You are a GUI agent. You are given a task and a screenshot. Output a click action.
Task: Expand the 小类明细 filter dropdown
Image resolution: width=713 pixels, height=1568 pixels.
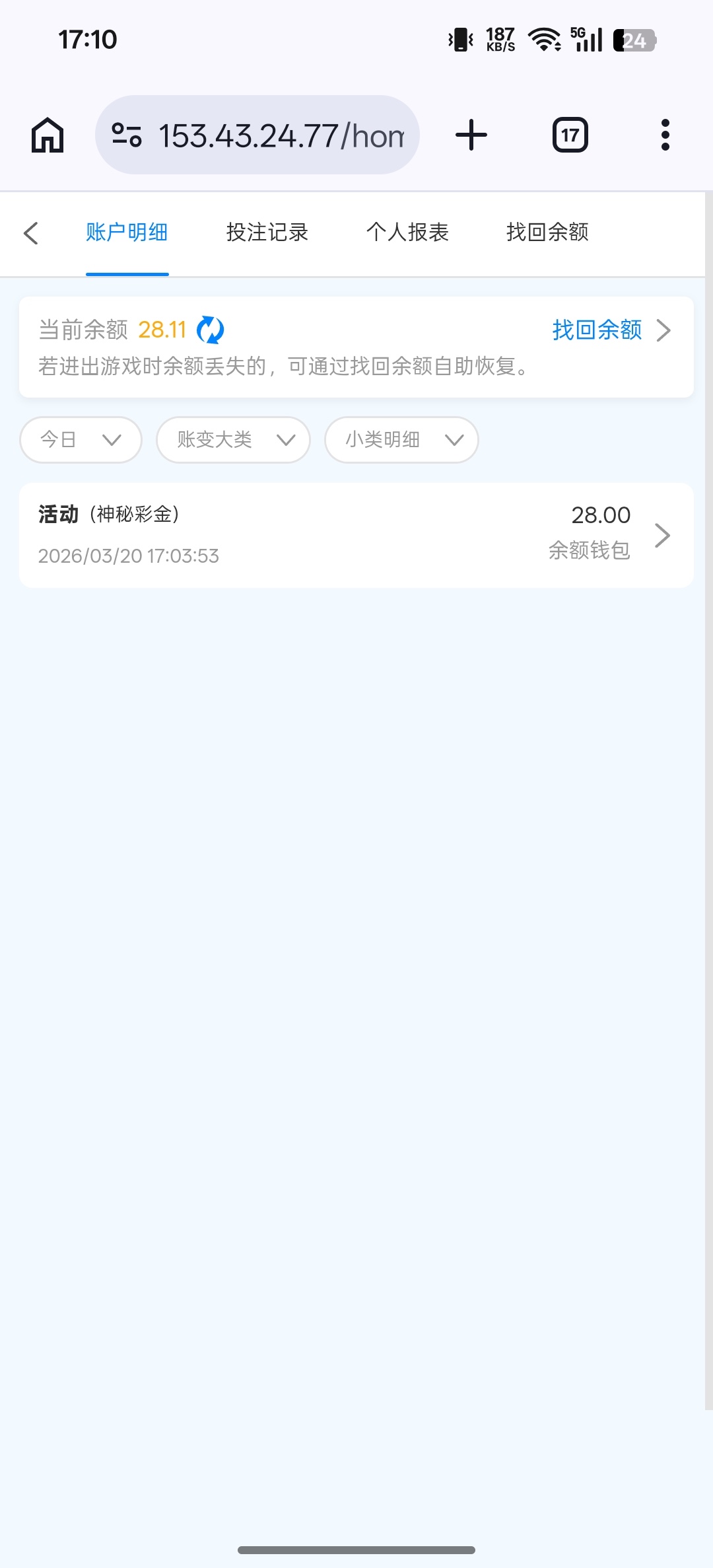click(401, 440)
